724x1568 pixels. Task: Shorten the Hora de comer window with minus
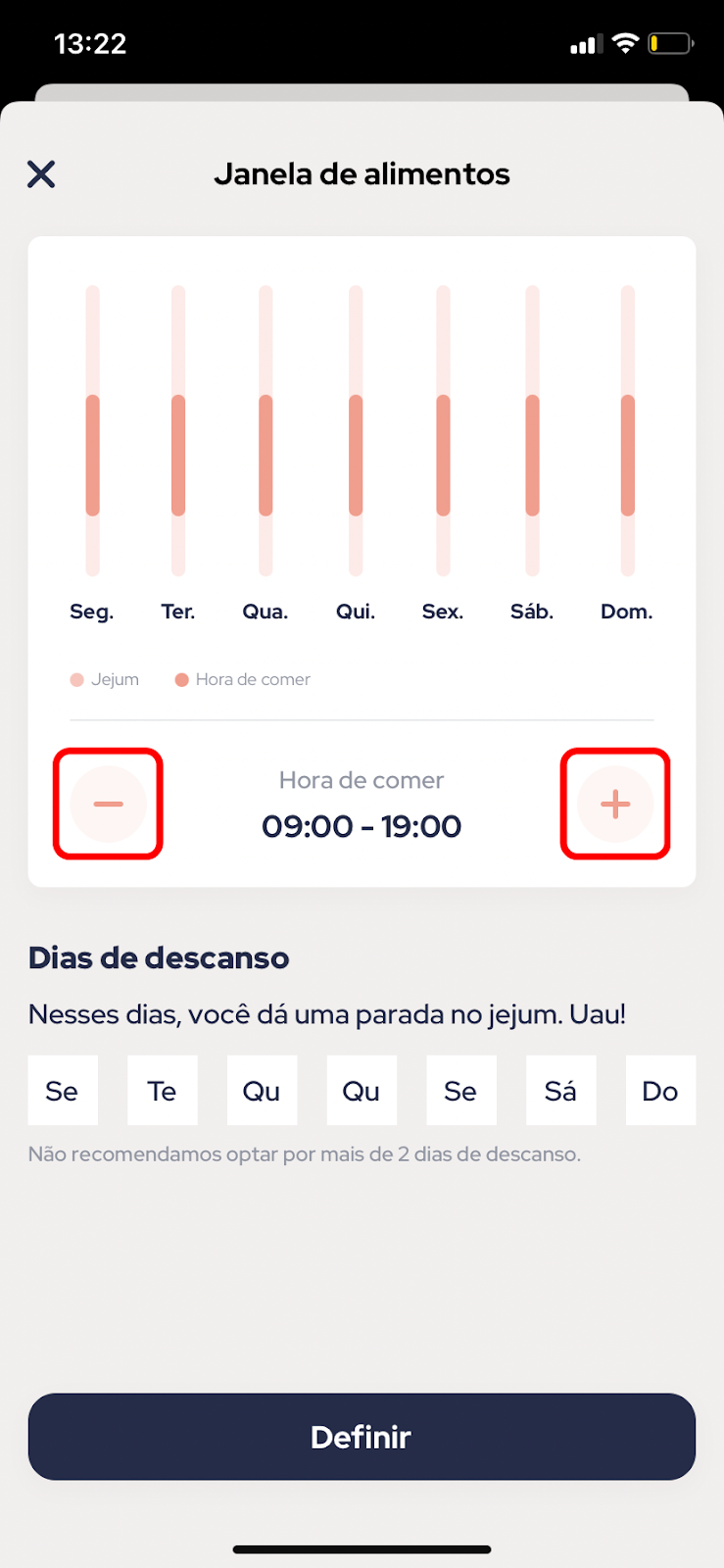108,805
